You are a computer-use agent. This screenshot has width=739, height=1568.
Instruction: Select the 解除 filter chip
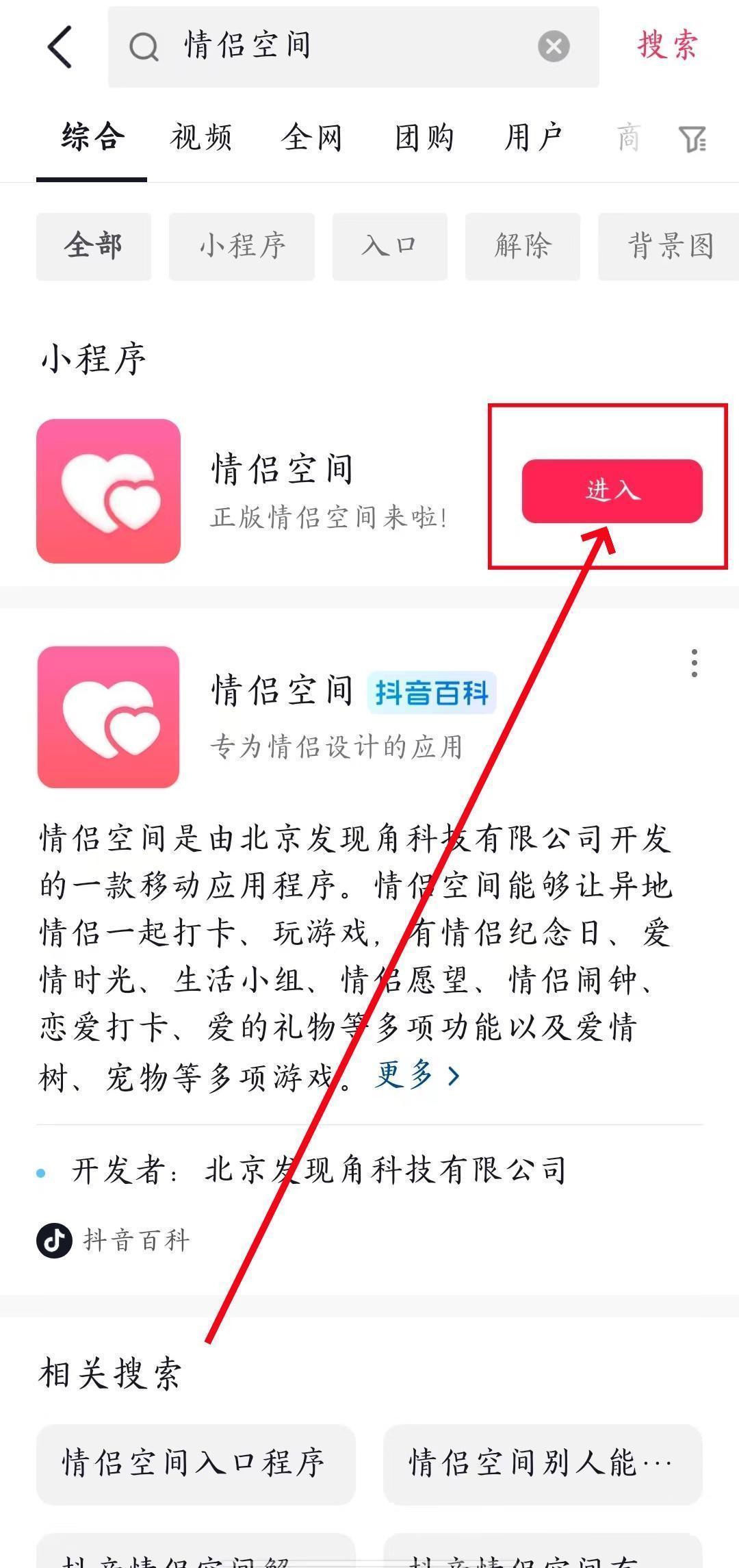[x=522, y=246]
